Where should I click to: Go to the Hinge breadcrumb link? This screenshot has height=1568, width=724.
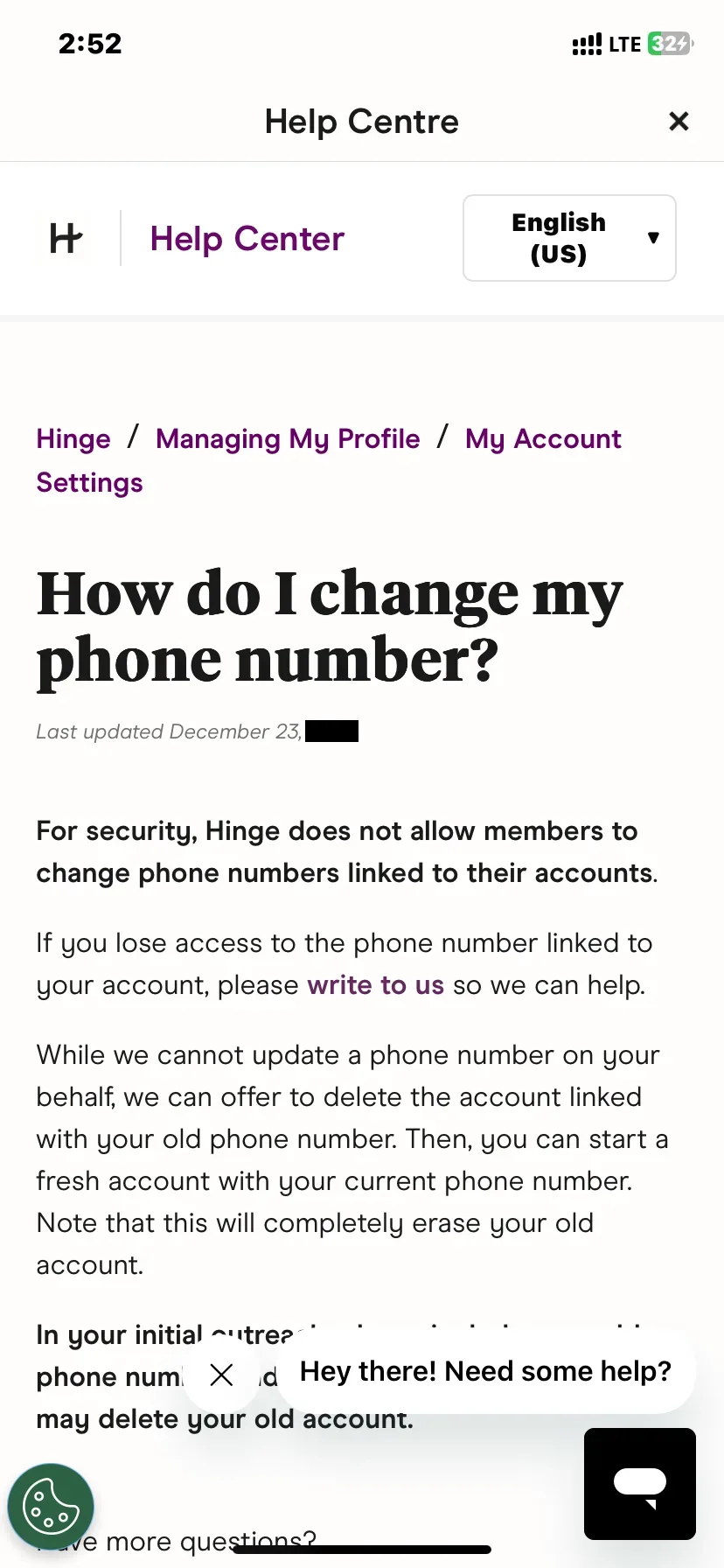coord(73,438)
